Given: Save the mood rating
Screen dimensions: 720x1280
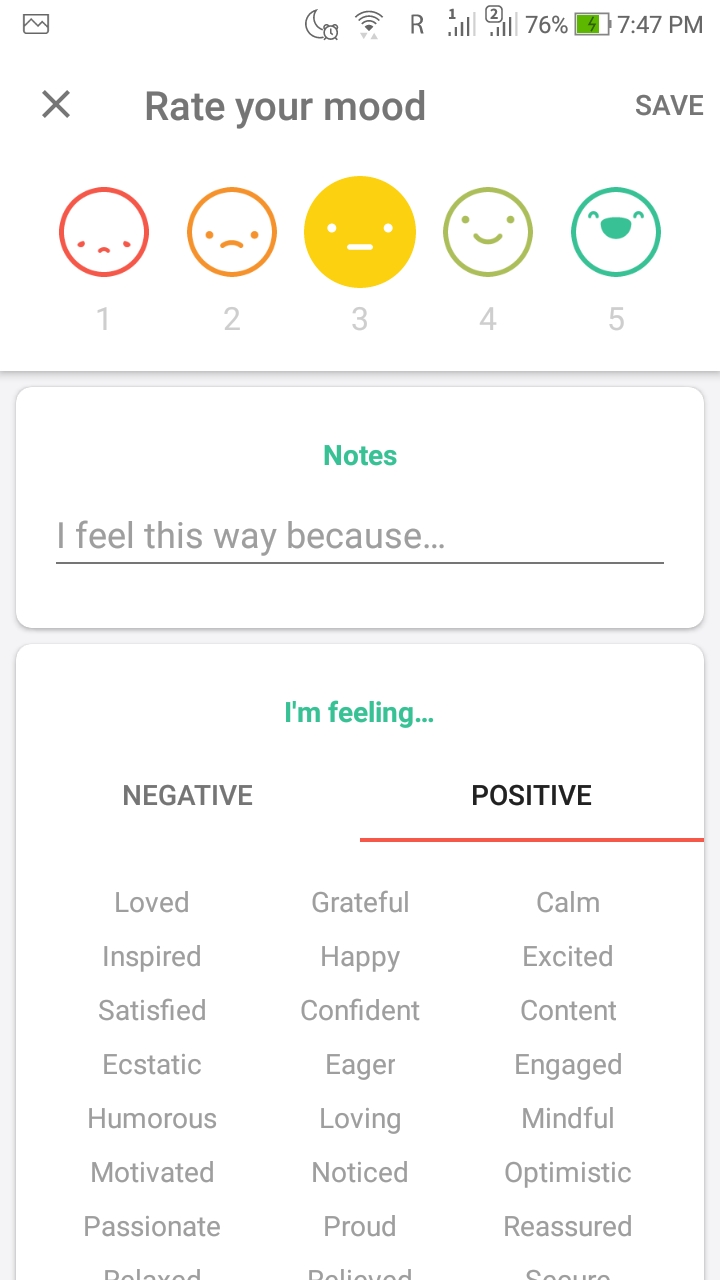Looking at the screenshot, I should 669,106.
